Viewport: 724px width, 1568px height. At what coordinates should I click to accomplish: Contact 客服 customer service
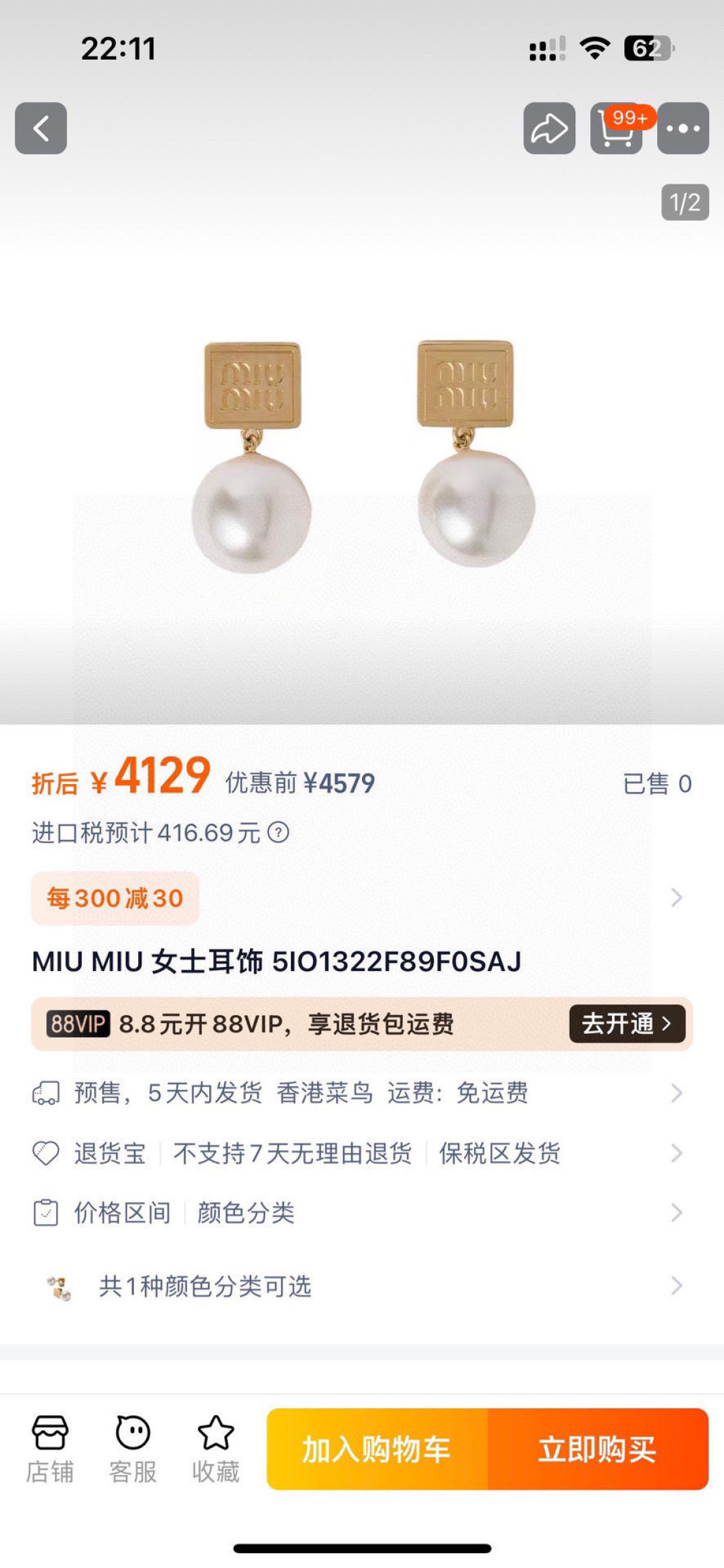pyautogui.click(x=133, y=1449)
